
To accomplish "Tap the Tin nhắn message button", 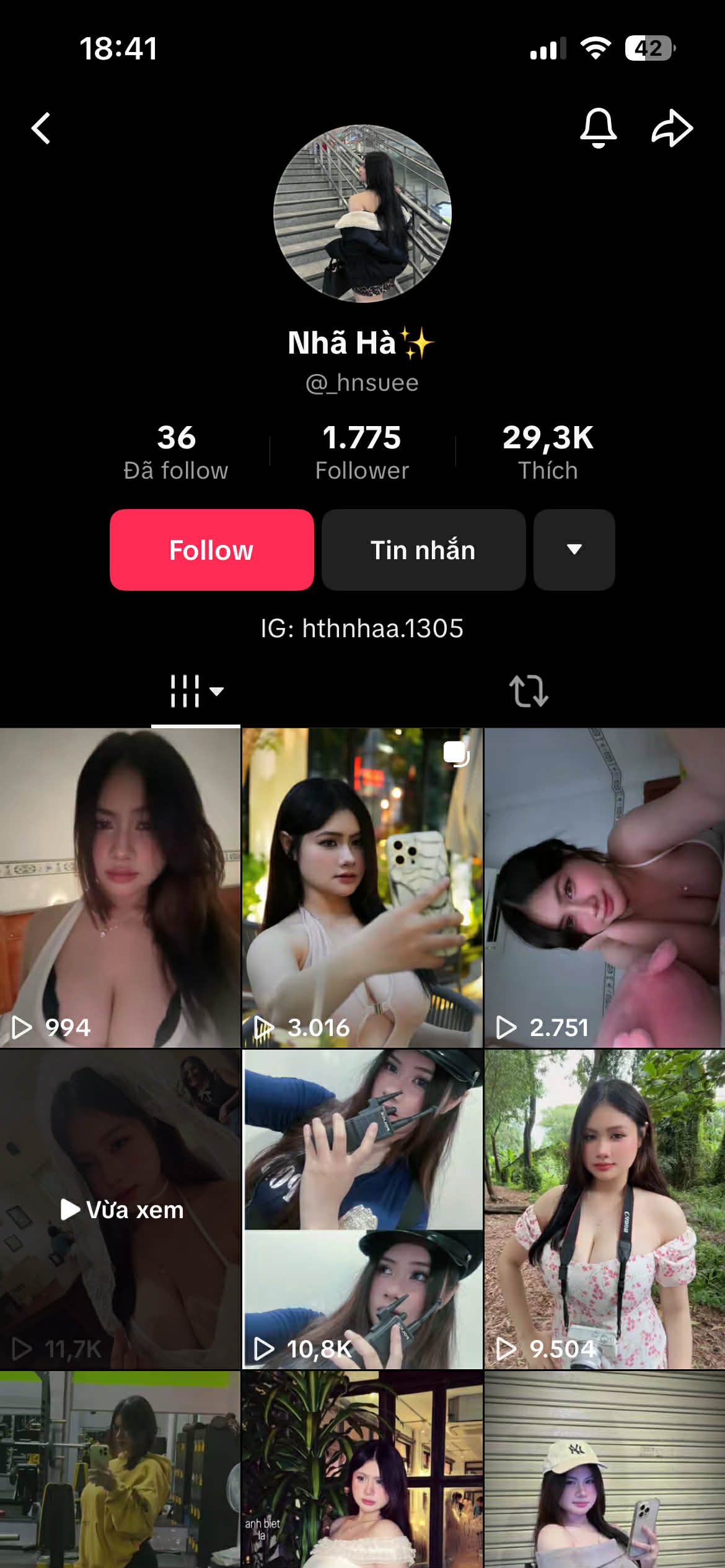I will tap(423, 550).
